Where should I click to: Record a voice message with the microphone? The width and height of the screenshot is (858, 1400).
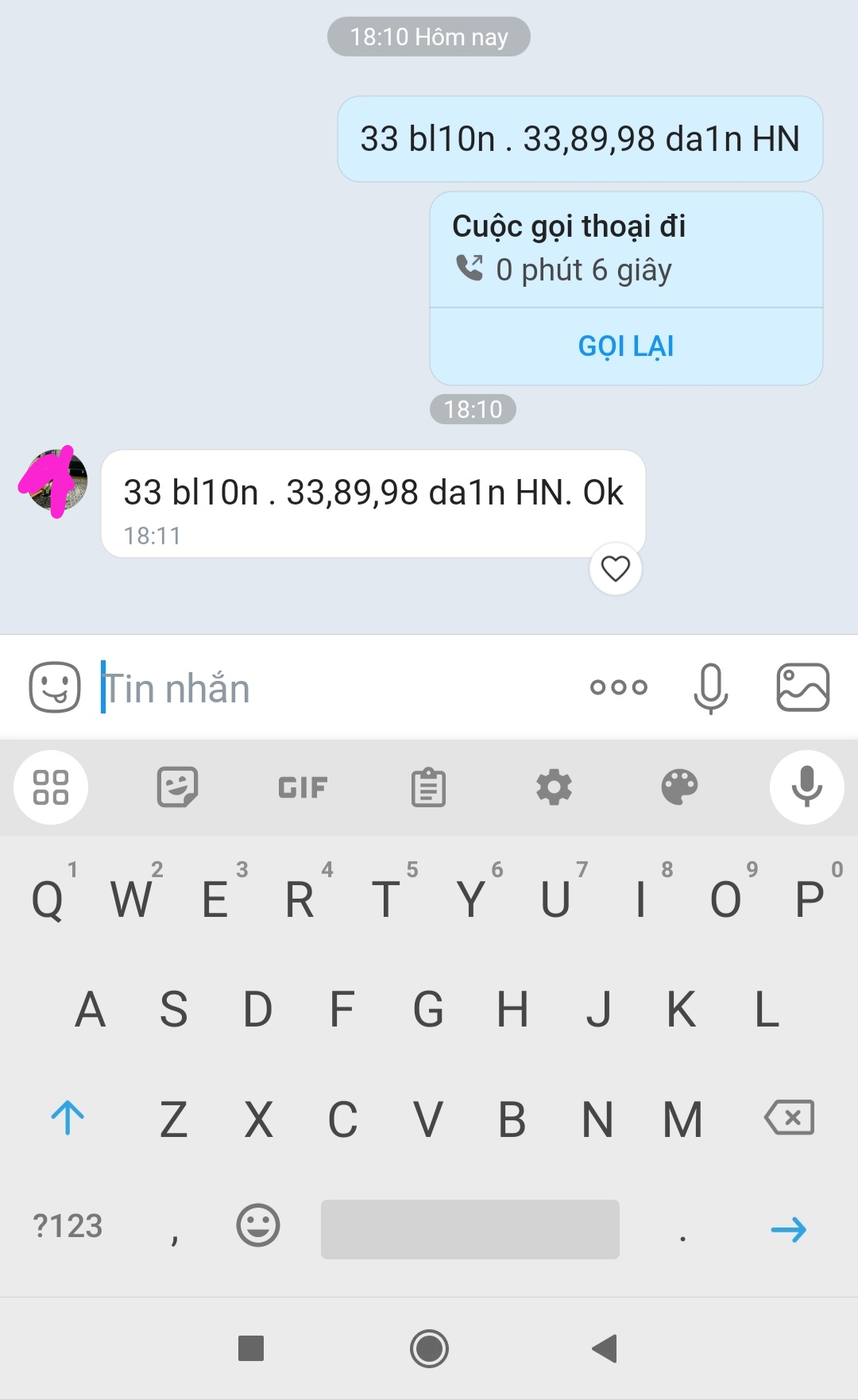click(x=710, y=688)
